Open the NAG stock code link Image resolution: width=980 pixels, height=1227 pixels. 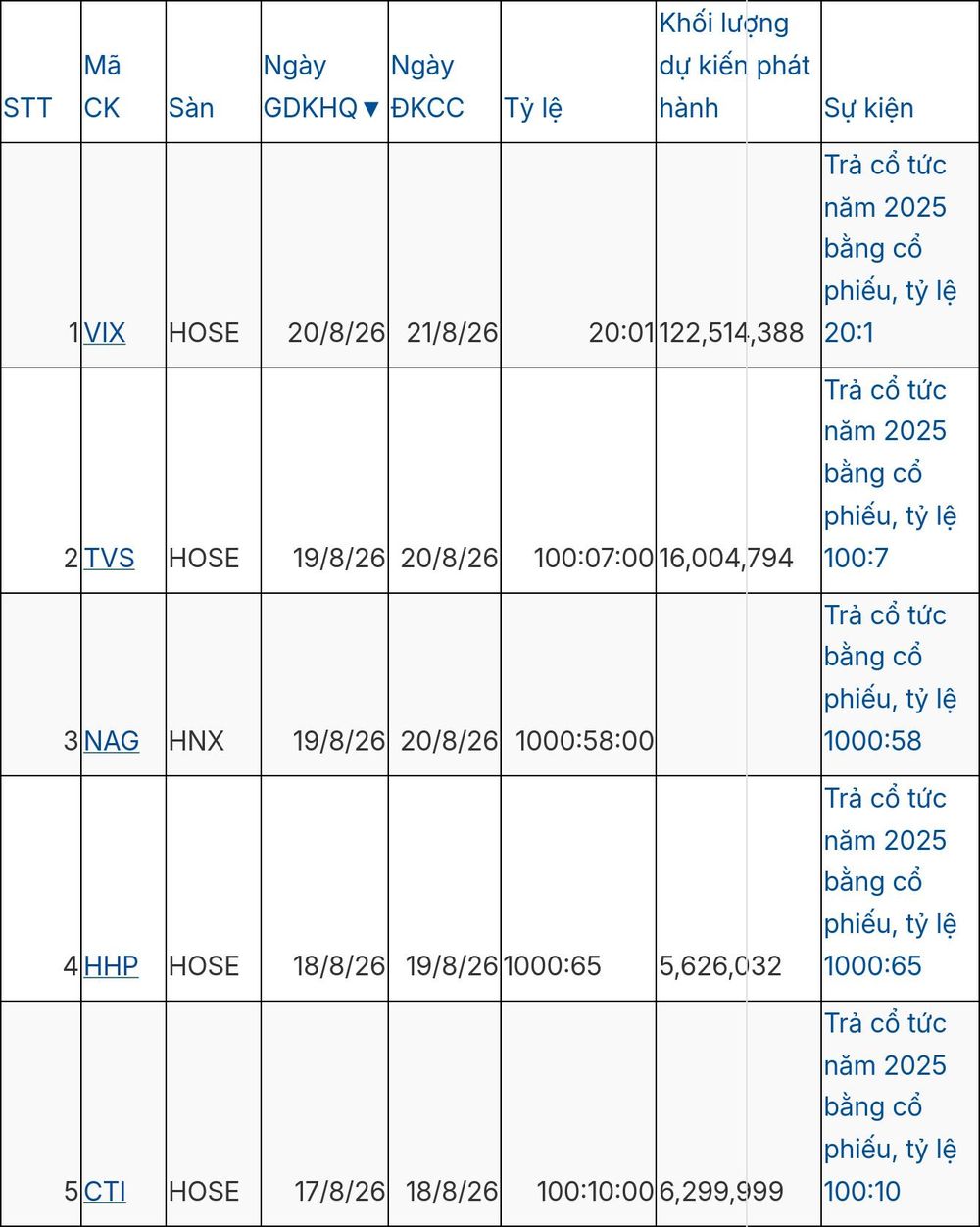click(112, 741)
